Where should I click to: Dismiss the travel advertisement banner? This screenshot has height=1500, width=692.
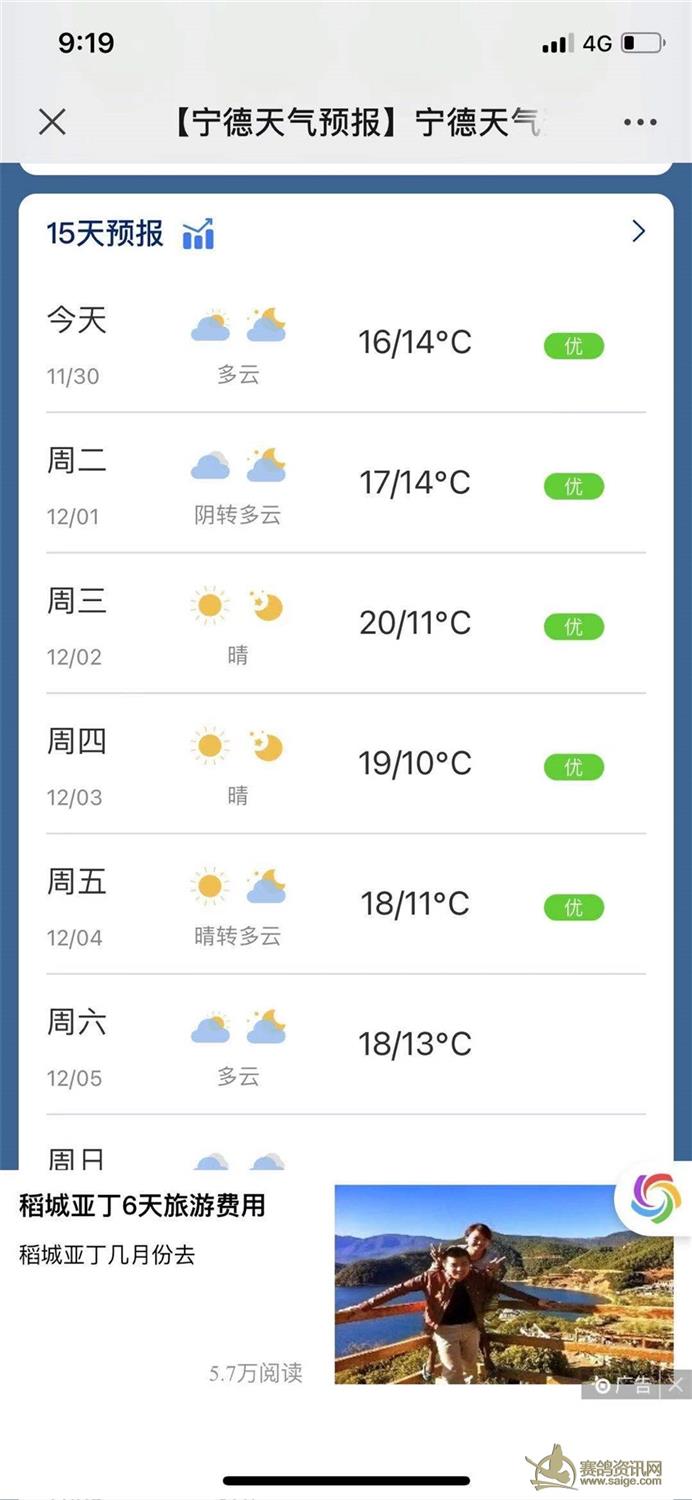(x=676, y=1385)
